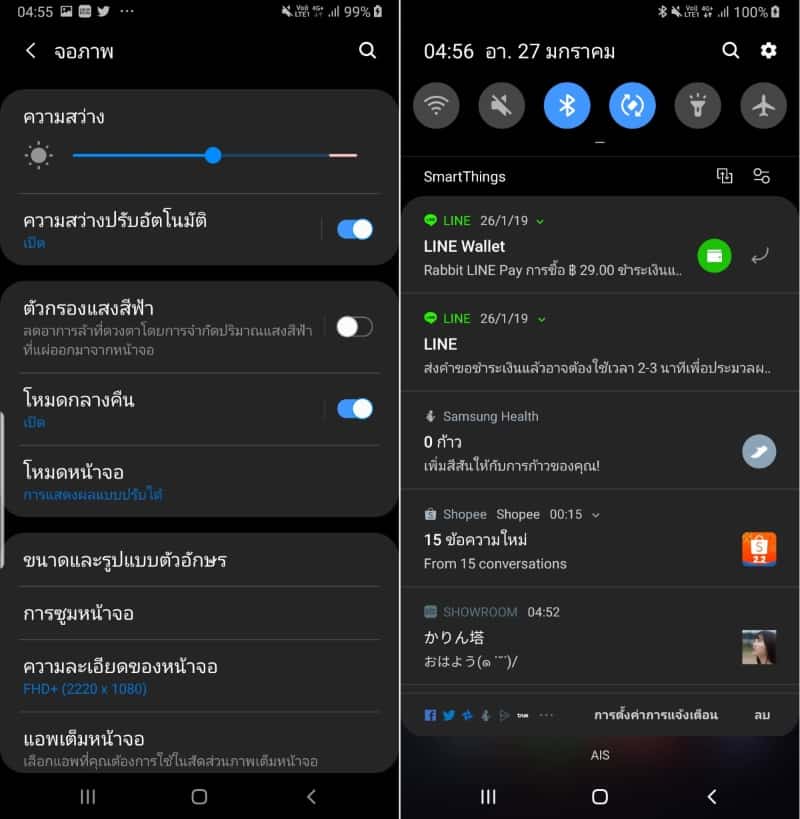Viewport: 800px width, 819px height.
Task: Turn on the flashlight quick setting
Action: pos(697,105)
